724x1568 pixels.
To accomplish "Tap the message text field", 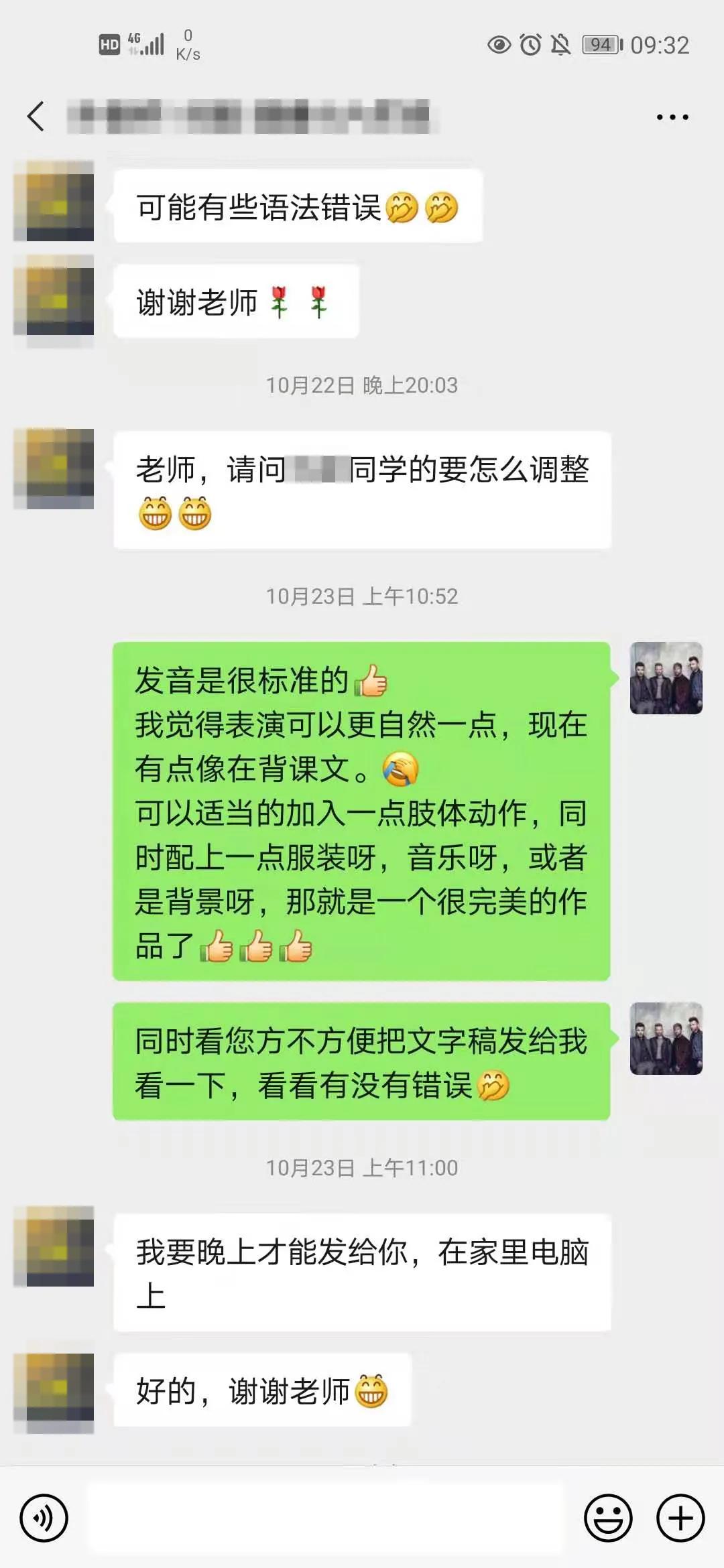I will pyautogui.click(x=325, y=1518).
